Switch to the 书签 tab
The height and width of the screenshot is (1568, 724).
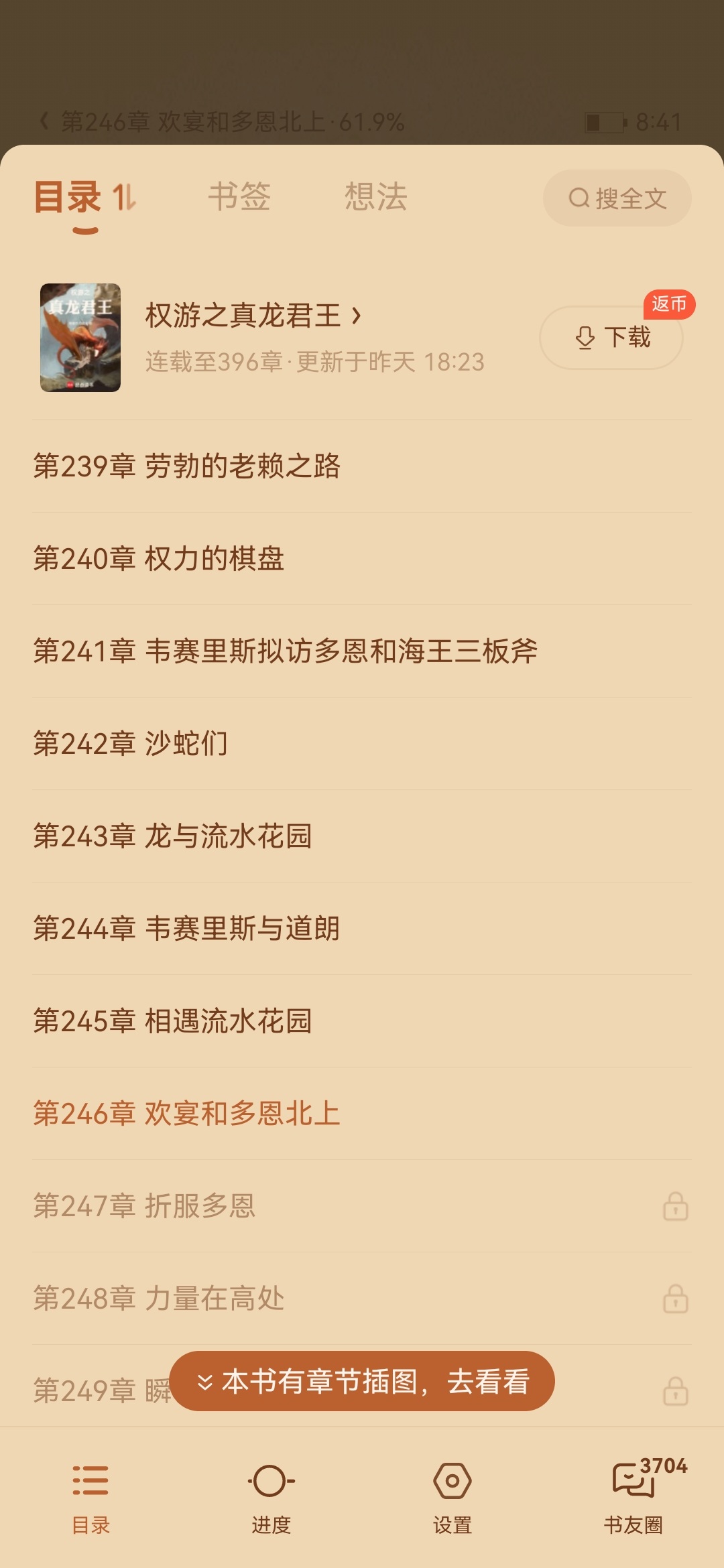click(239, 197)
